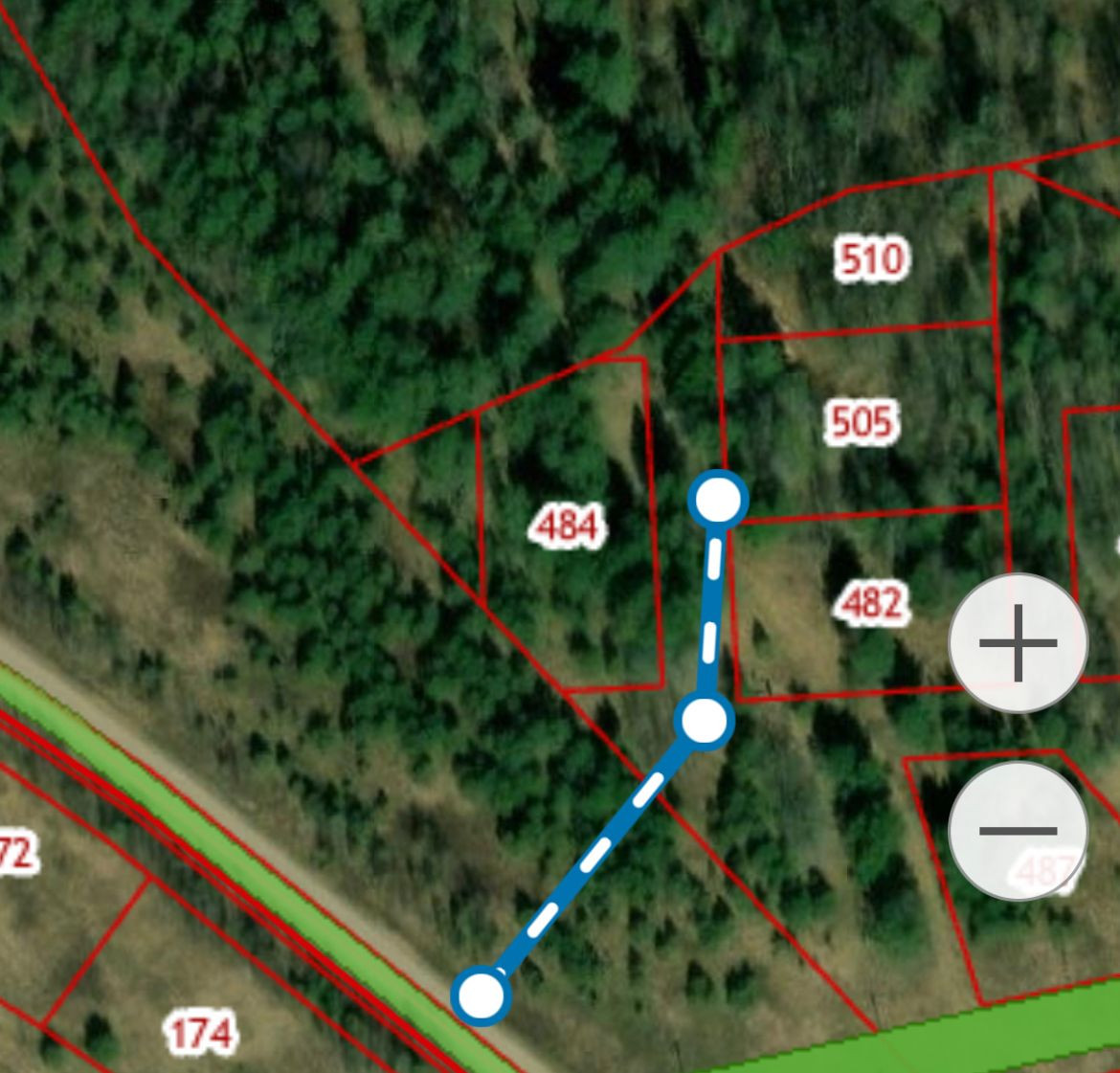The height and width of the screenshot is (1073, 1120).
Task: Zoom out of the map
Action: (x=1018, y=831)
